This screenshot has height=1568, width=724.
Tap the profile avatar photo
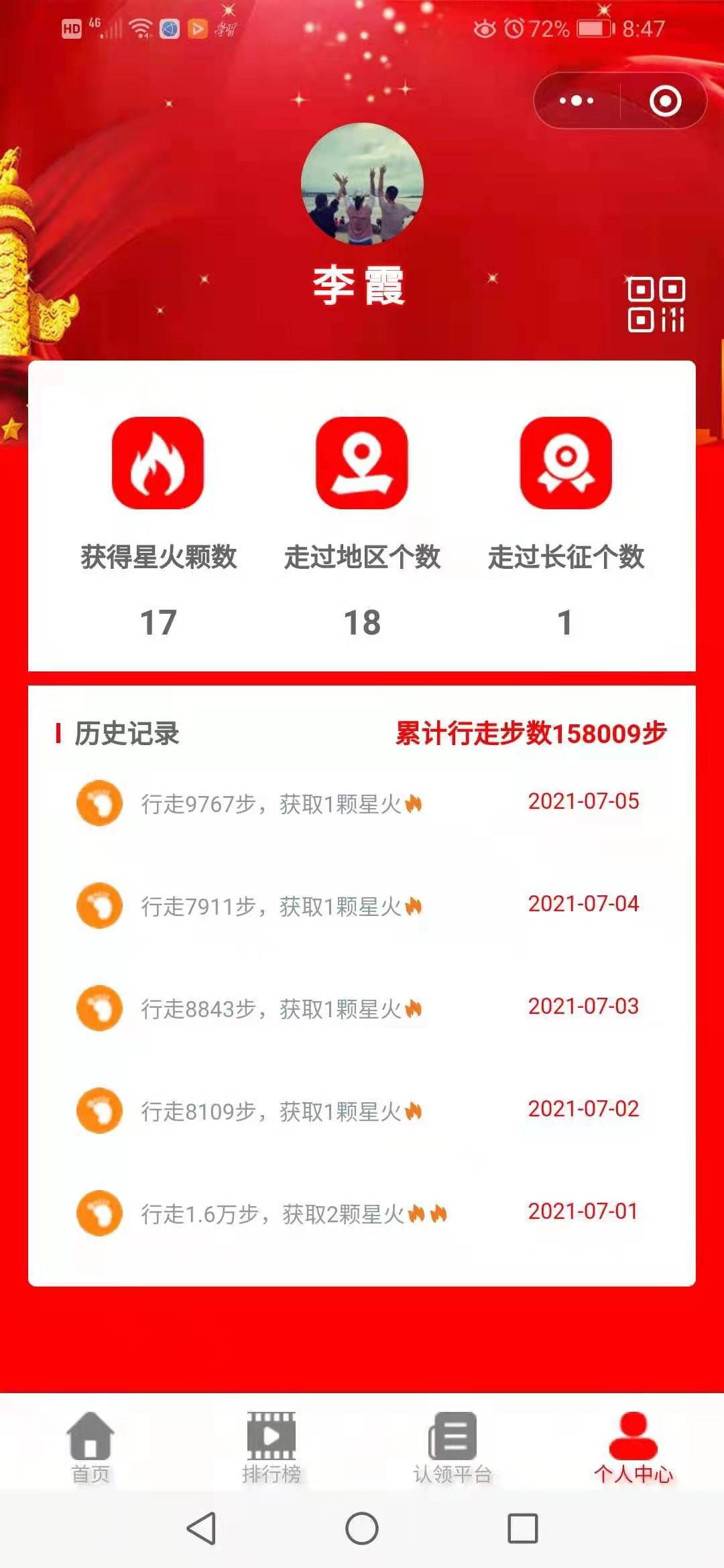point(362,184)
